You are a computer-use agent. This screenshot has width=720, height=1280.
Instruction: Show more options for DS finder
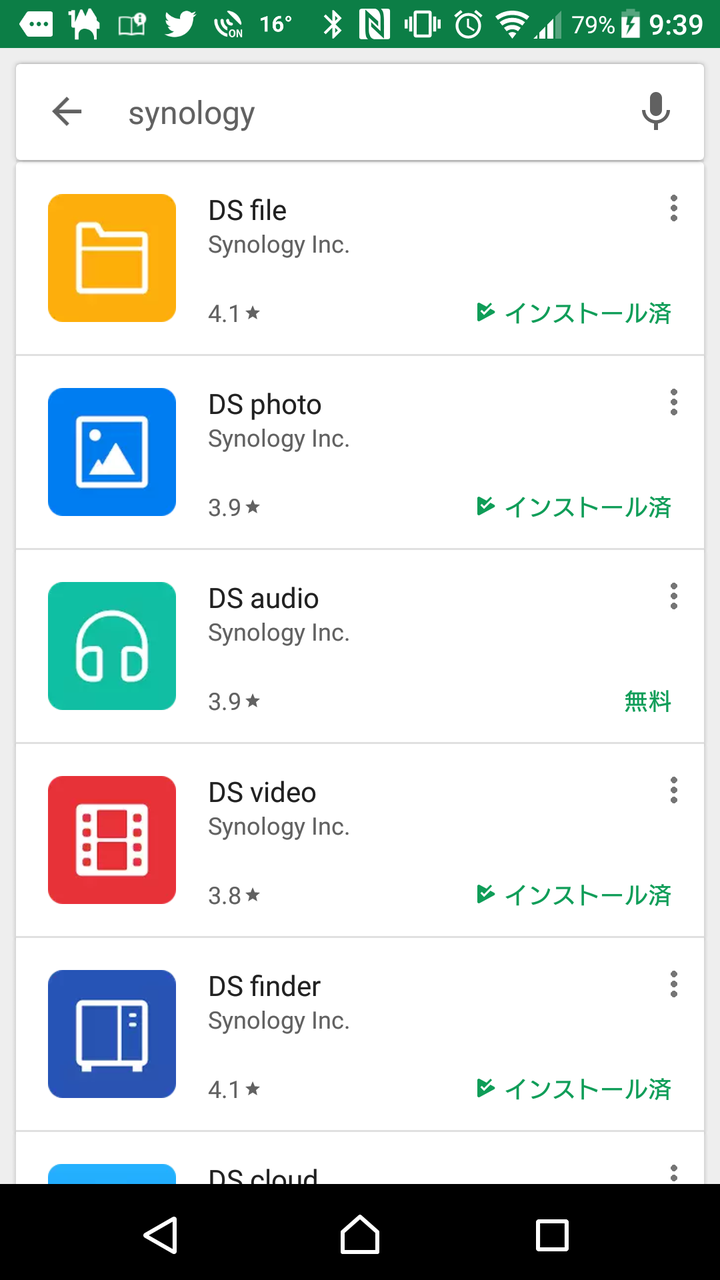(x=674, y=984)
